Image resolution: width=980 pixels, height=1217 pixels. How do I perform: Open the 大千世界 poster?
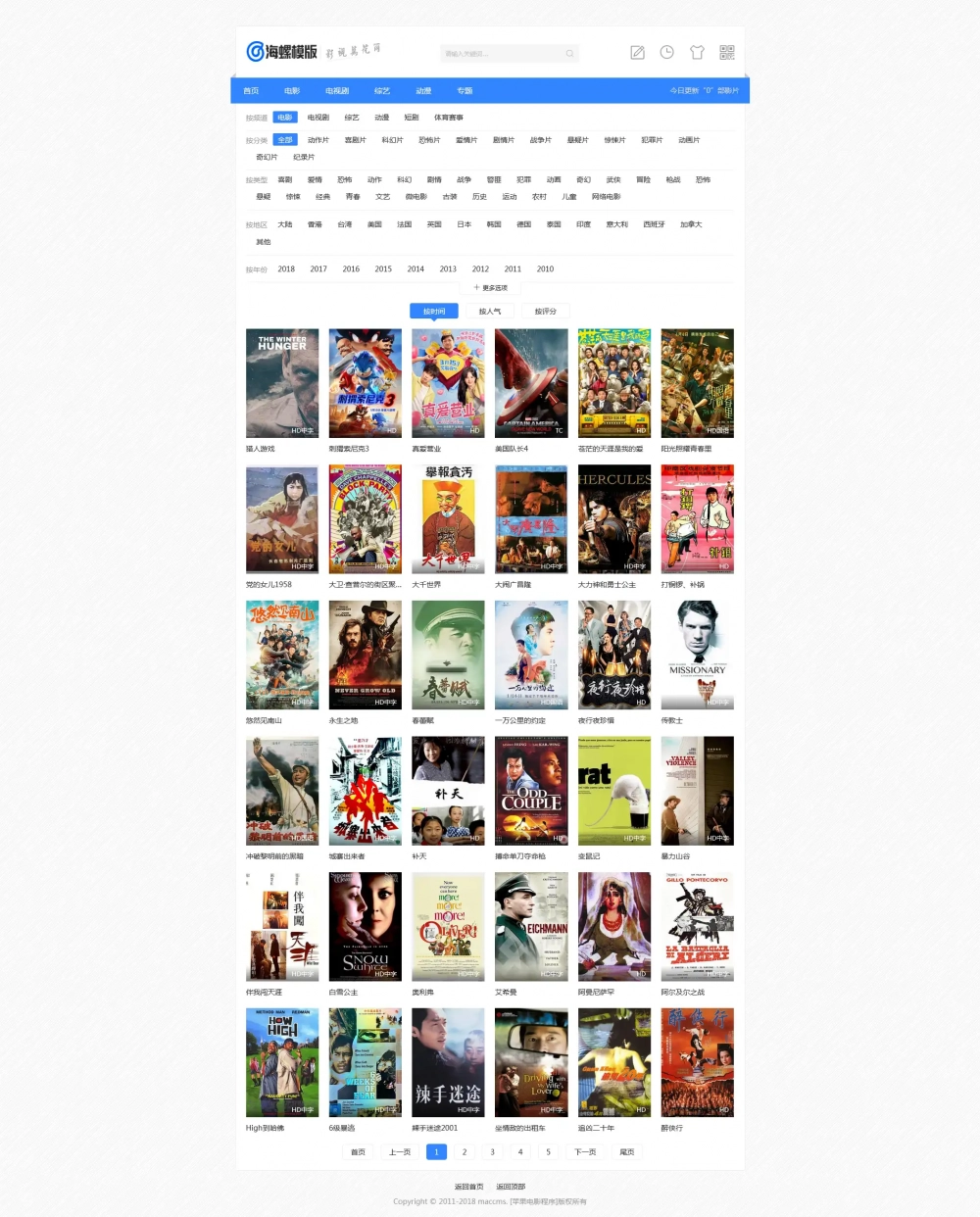point(448,518)
